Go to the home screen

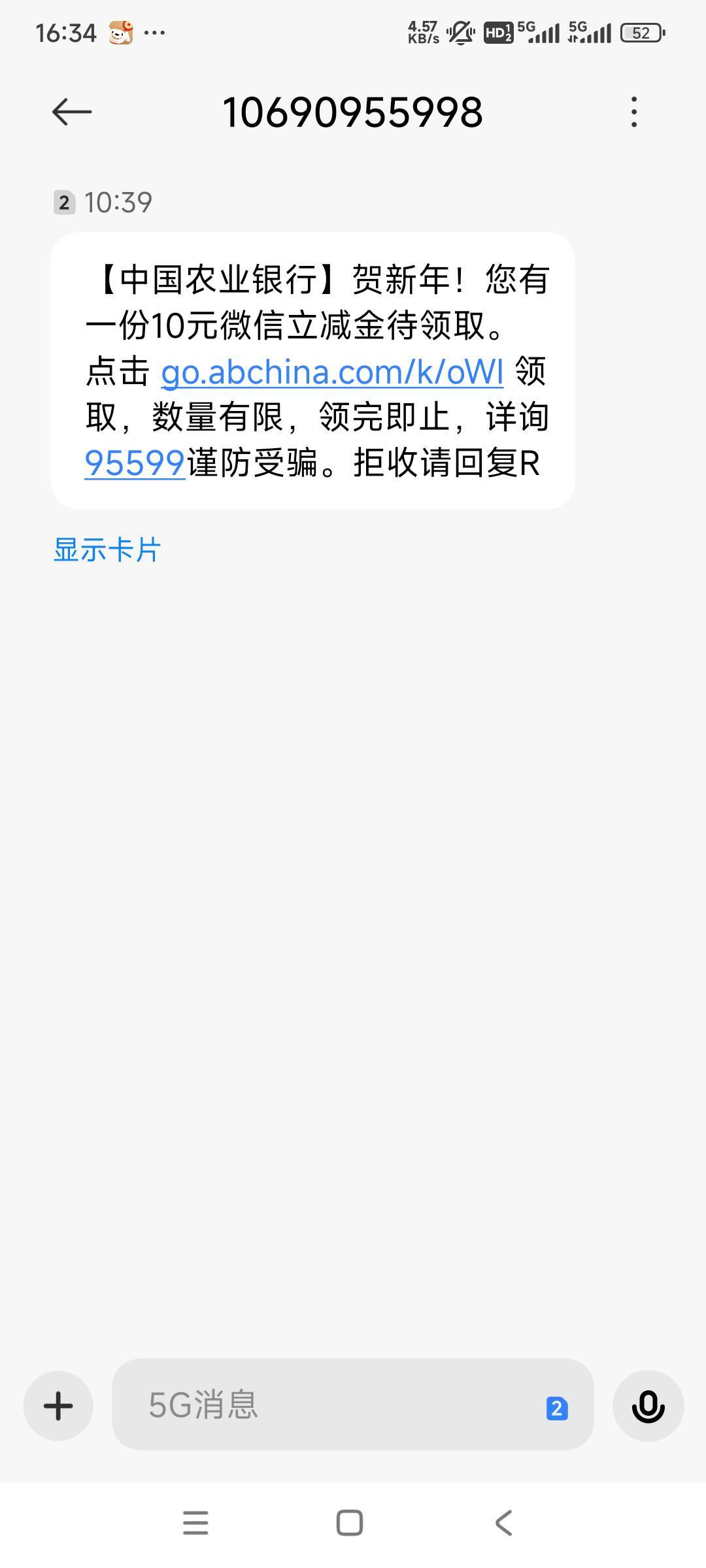tap(350, 1523)
